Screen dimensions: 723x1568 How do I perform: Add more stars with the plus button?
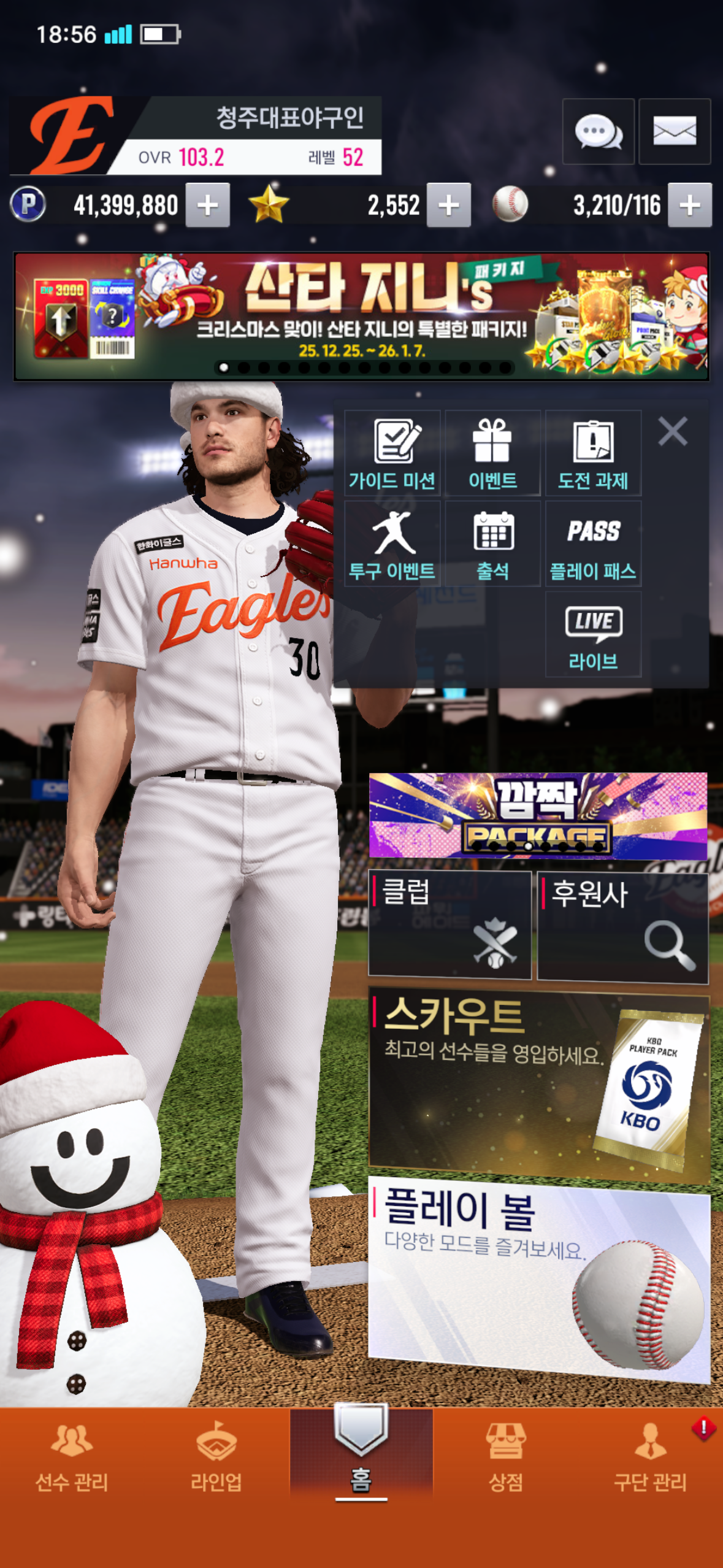pyautogui.click(x=449, y=206)
